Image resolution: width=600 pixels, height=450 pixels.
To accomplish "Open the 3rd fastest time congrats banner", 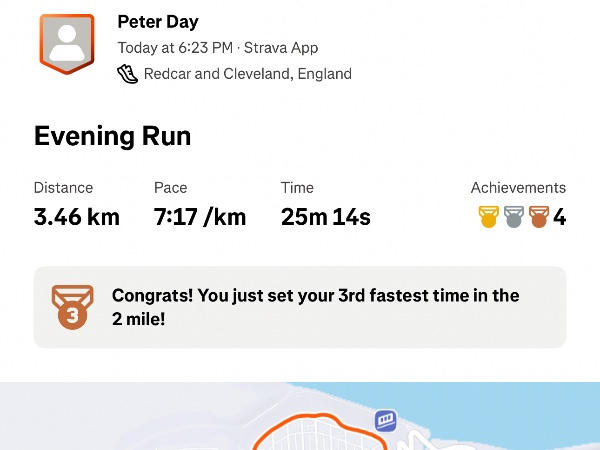I will pos(300,307).
